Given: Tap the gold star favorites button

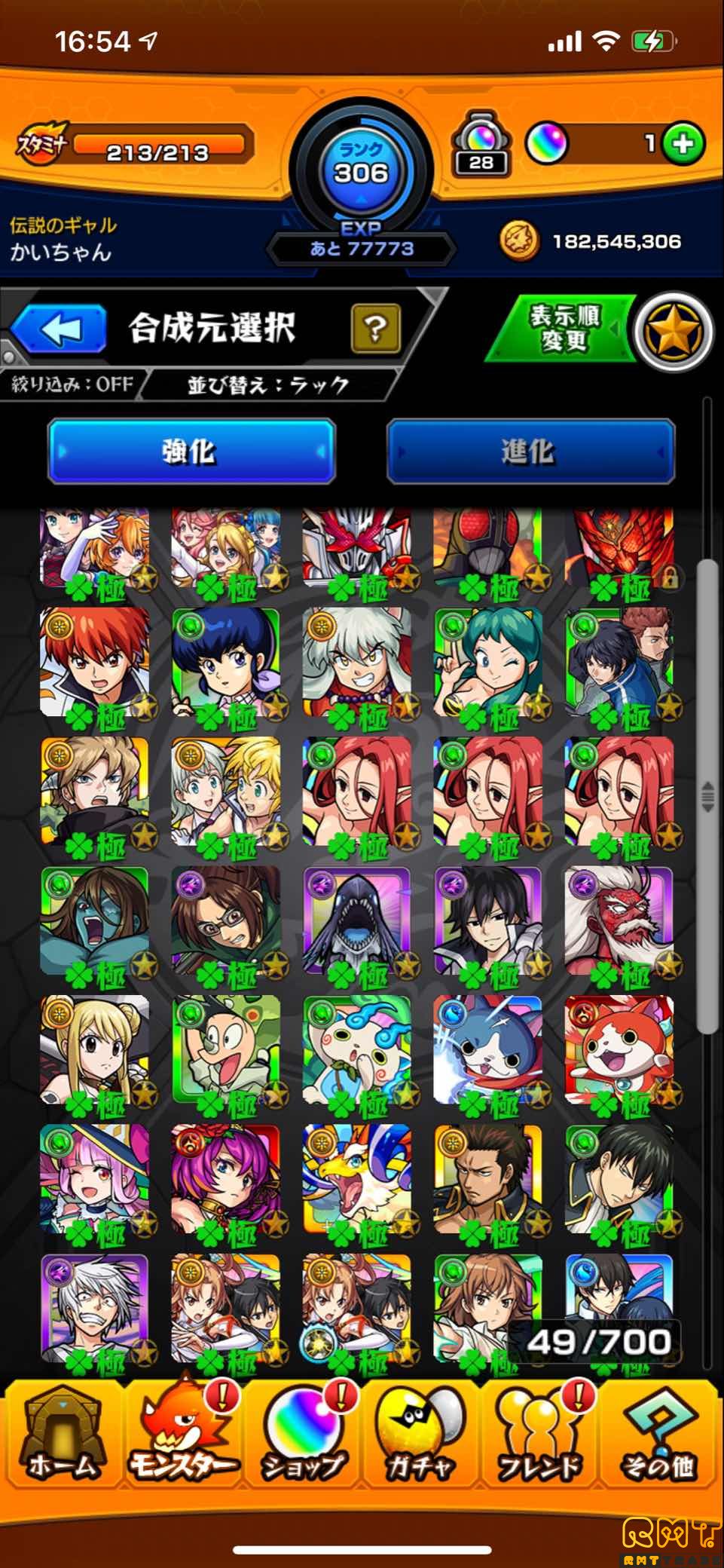Looking at the screenshot, I should click(672, 331).
